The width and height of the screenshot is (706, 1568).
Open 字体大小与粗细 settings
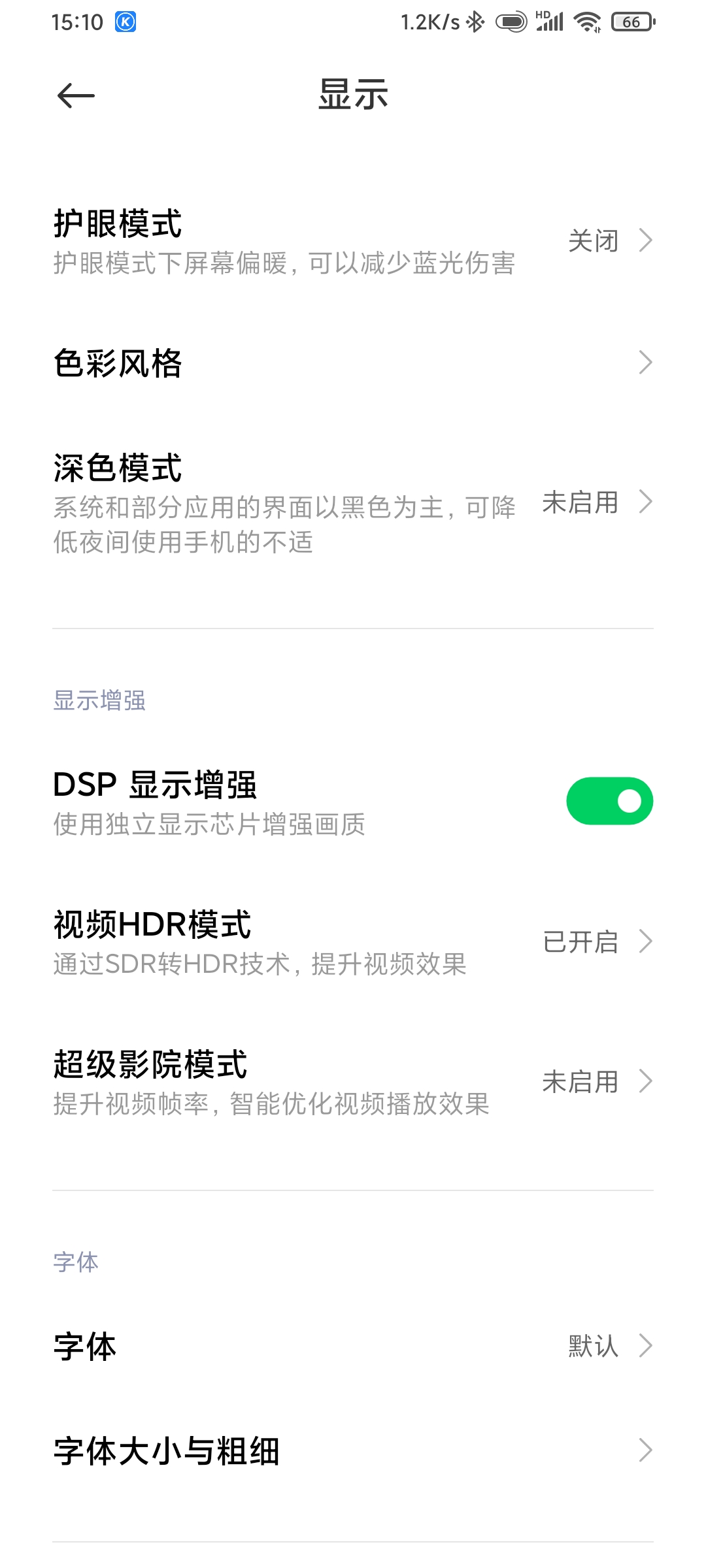353,1450
